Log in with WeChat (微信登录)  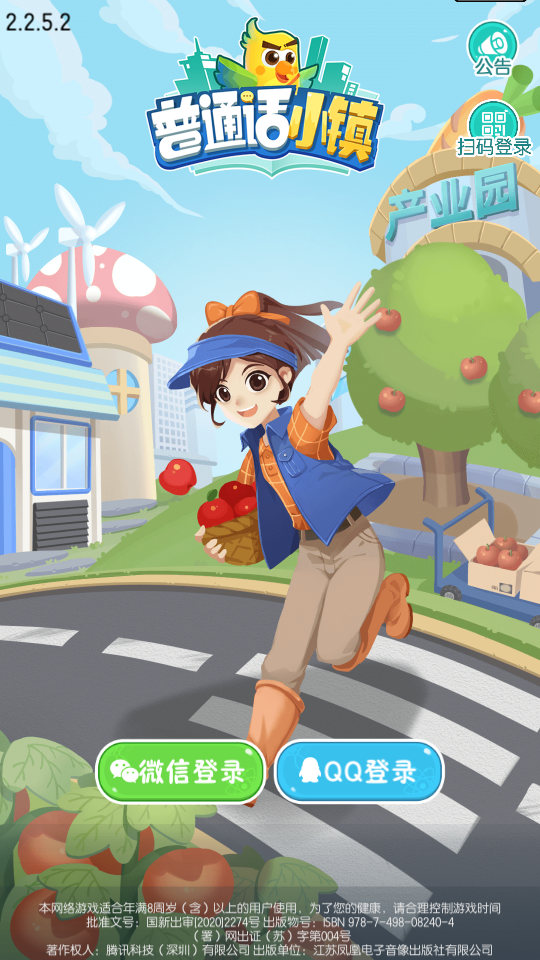pos(181,771)
